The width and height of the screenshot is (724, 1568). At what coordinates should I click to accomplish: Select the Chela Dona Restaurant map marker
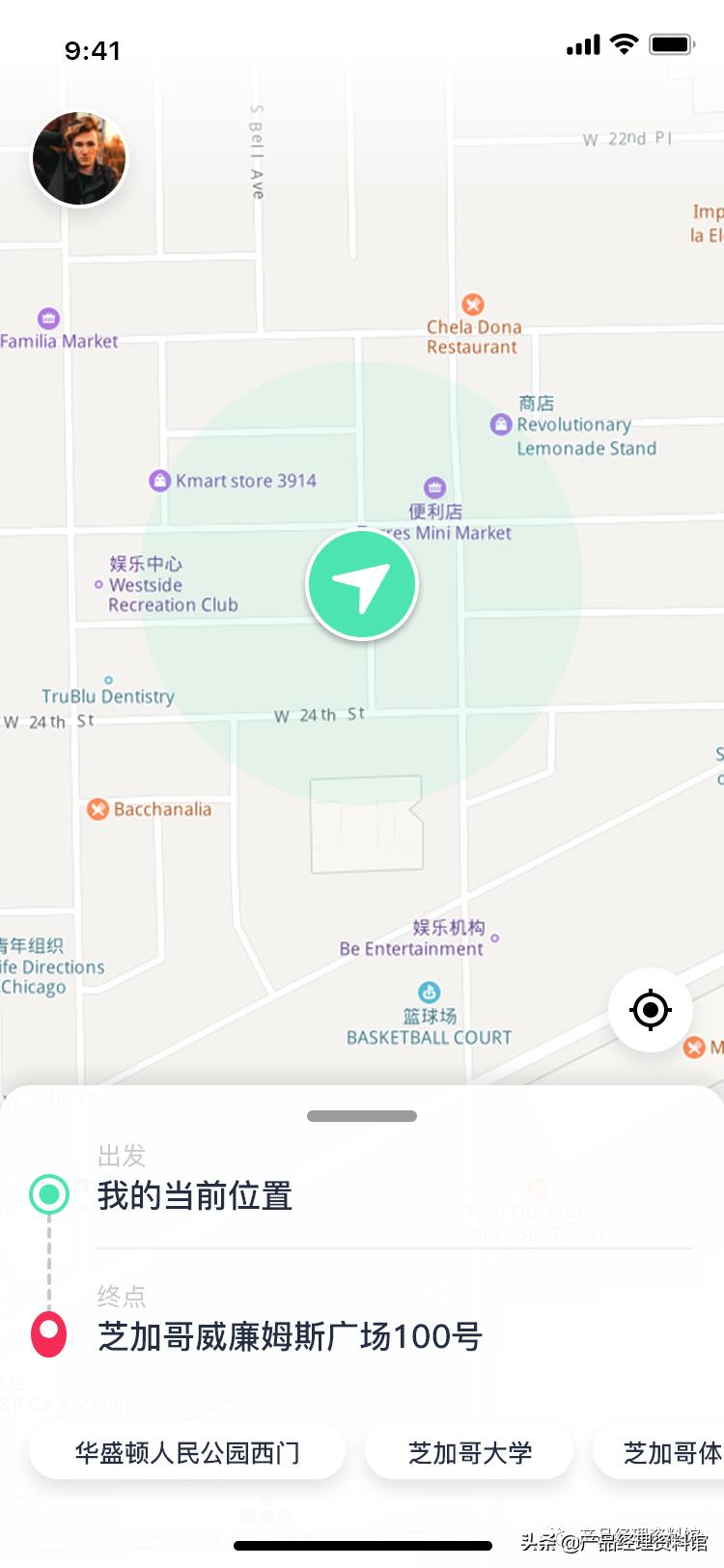pyautogui.click(x=472, y=303)
